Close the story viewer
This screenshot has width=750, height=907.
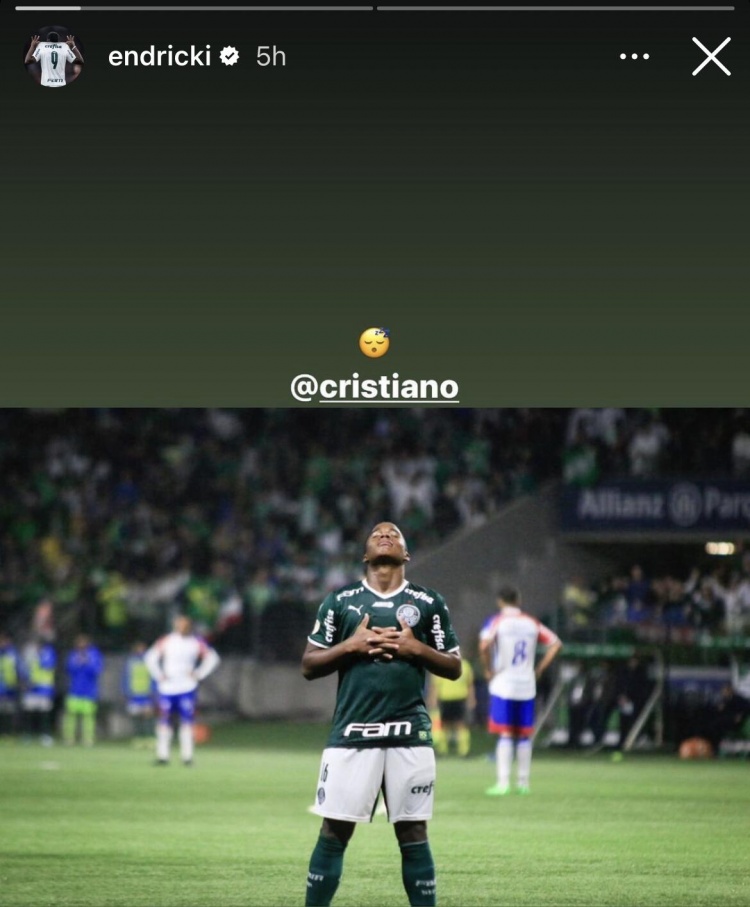click(711, 57)
